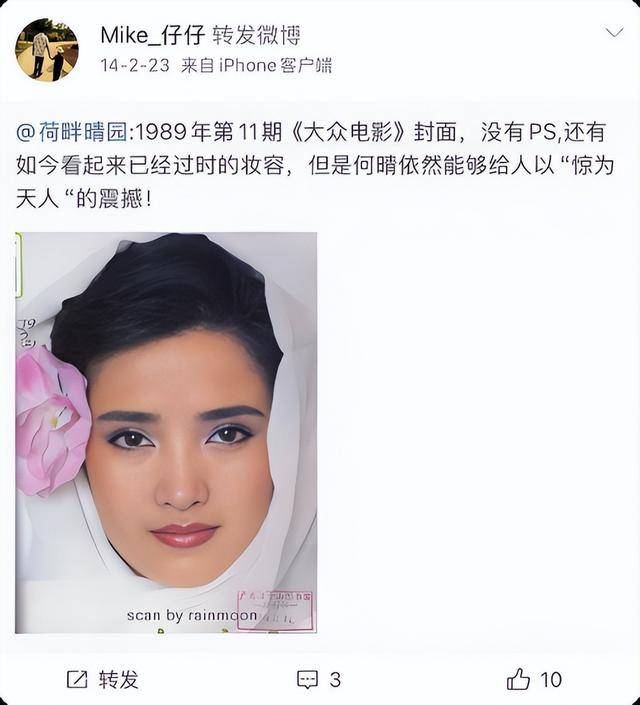The height and width of the screenshot is (705, 640).
Task: Open Mike_仔仔's profile avatar
Action: point(47,49)
